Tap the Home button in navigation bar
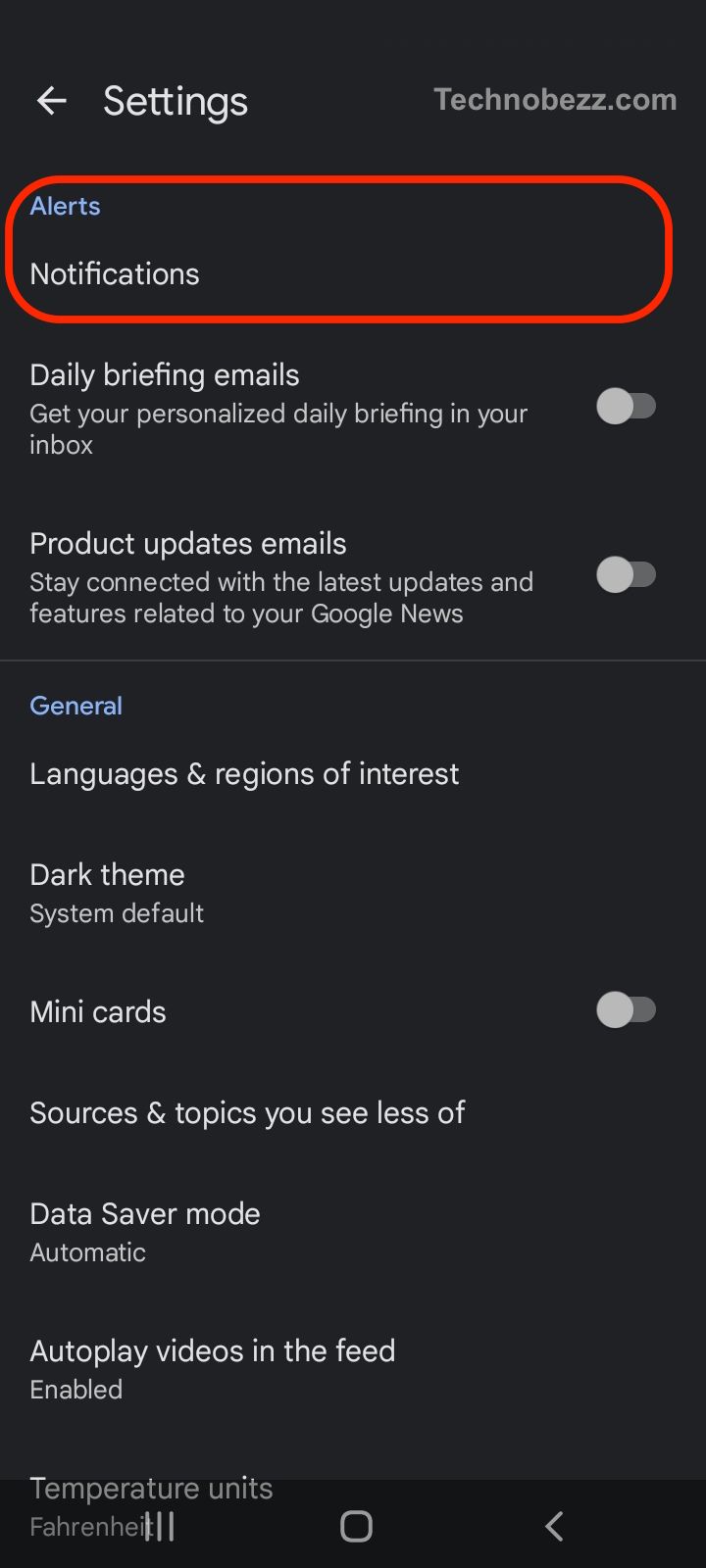This screenshot has height=1568, width=706. point(355,1525)
